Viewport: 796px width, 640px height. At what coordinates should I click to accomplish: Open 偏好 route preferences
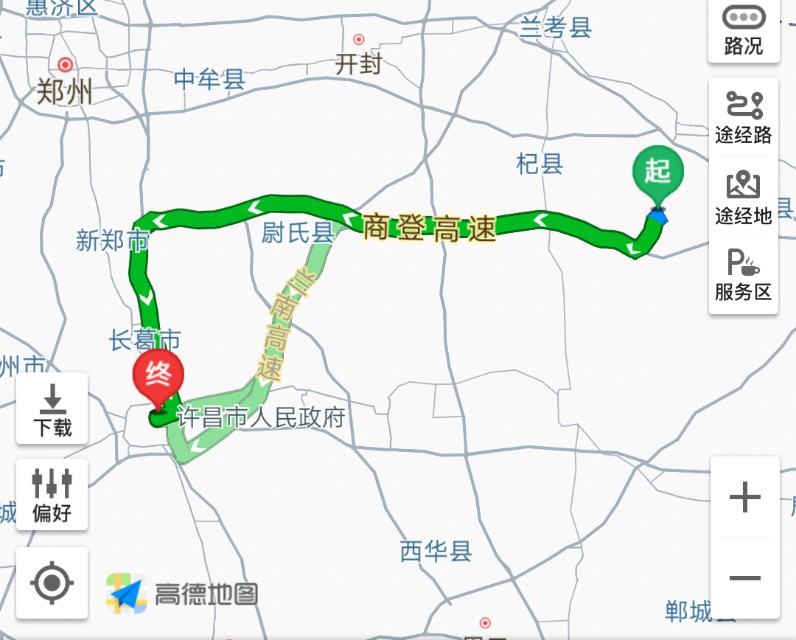pos(52,494)
